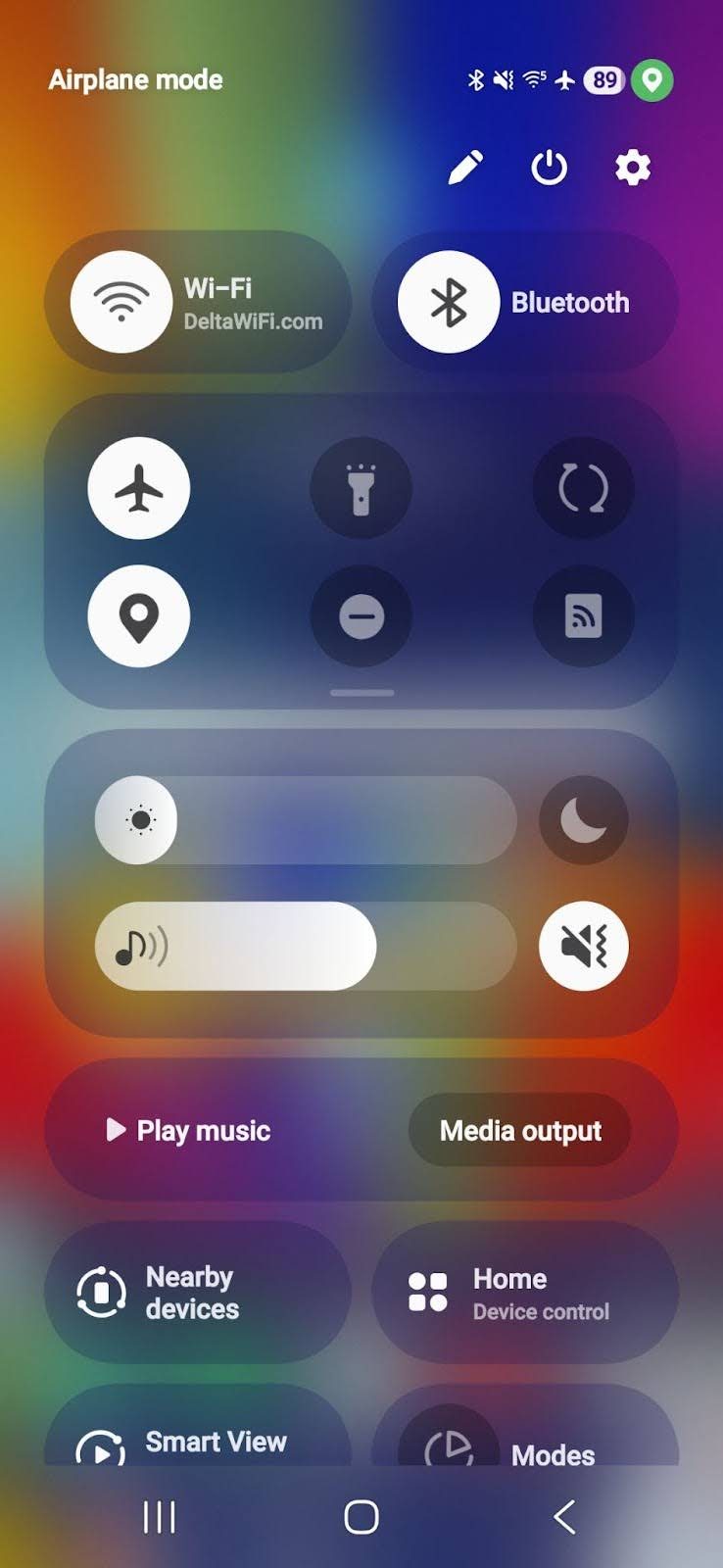Toggle the hotspot quick tile
This screenshot has height=1568, width=723.
(x=583, y=616)
